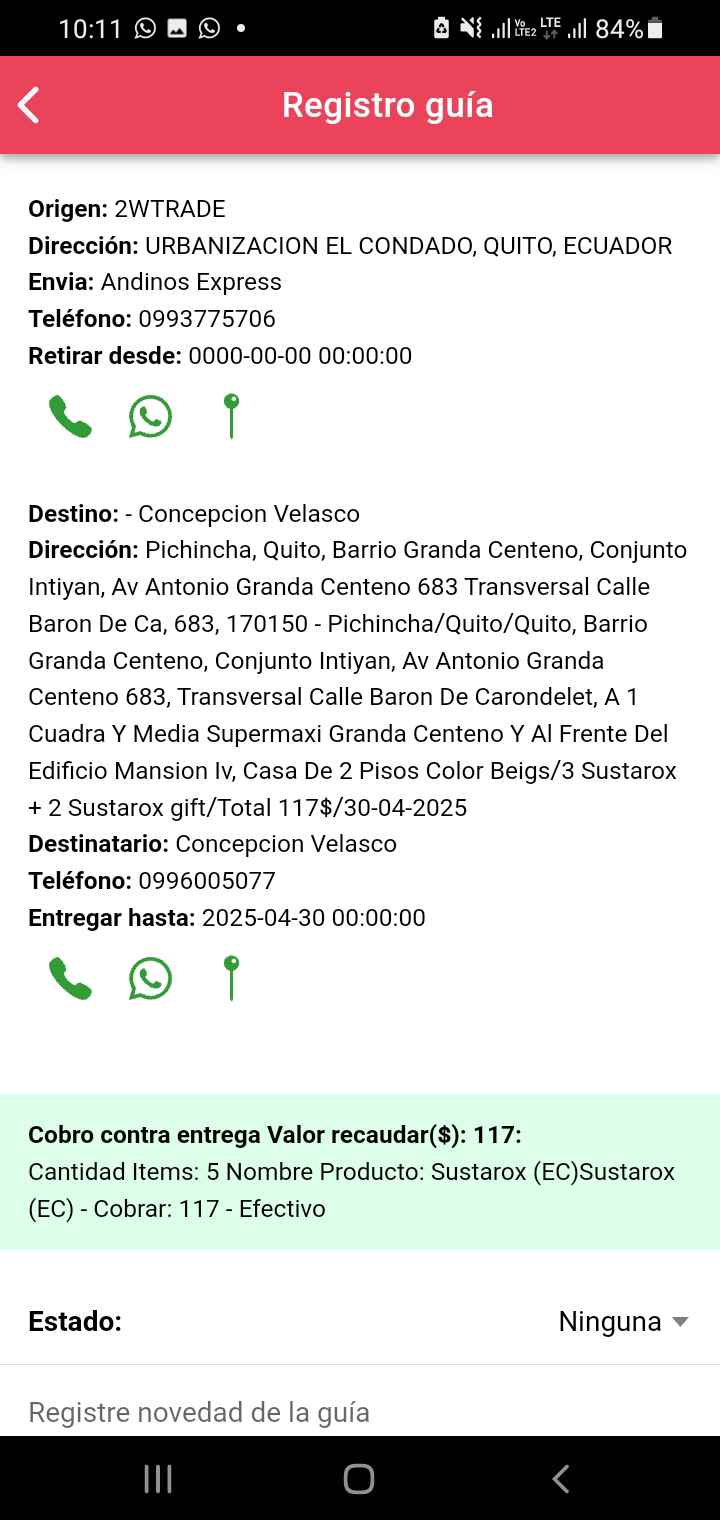Open the recent apps view

[158, 1479]
